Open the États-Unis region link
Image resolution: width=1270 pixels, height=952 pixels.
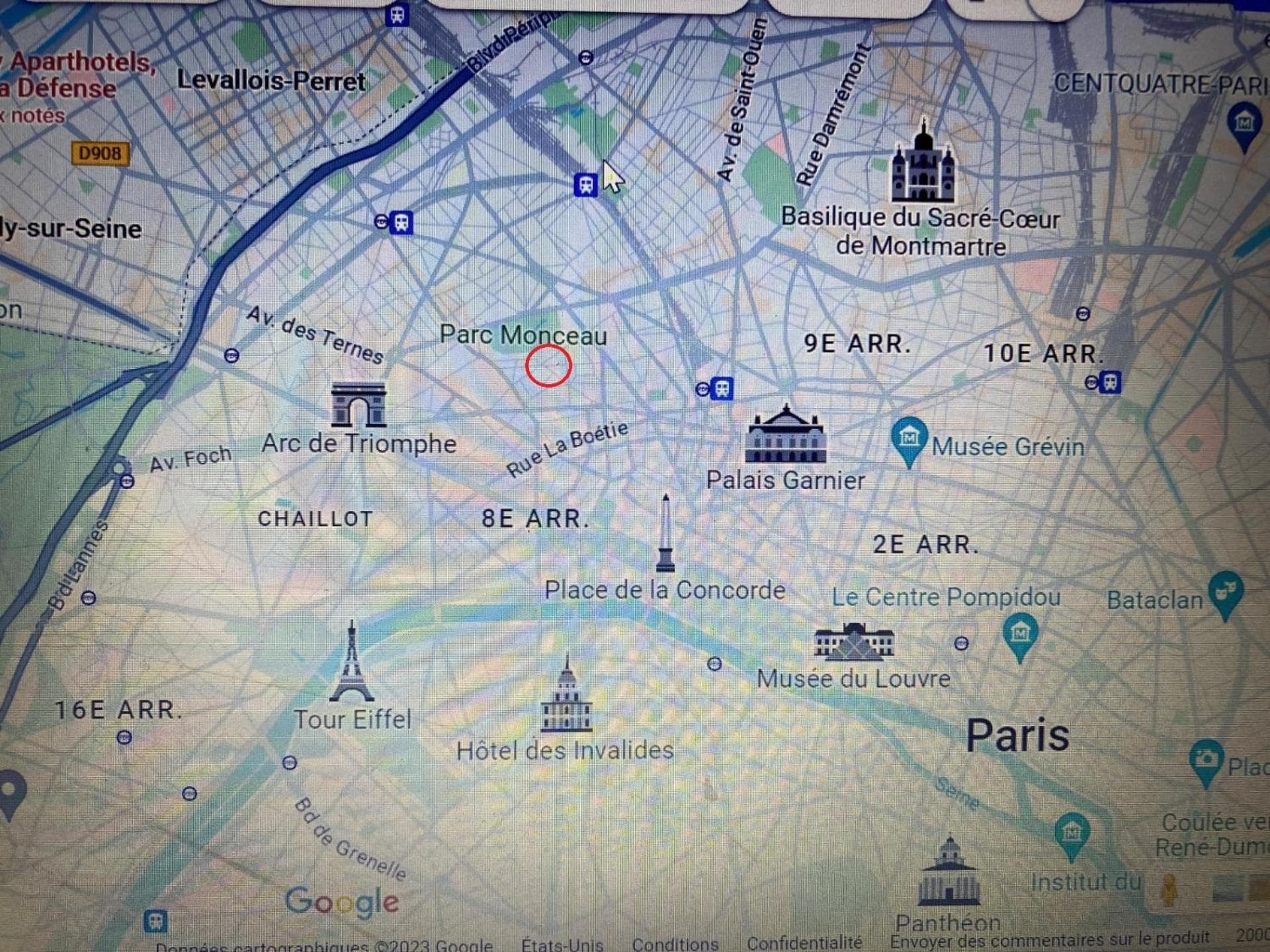562,945
